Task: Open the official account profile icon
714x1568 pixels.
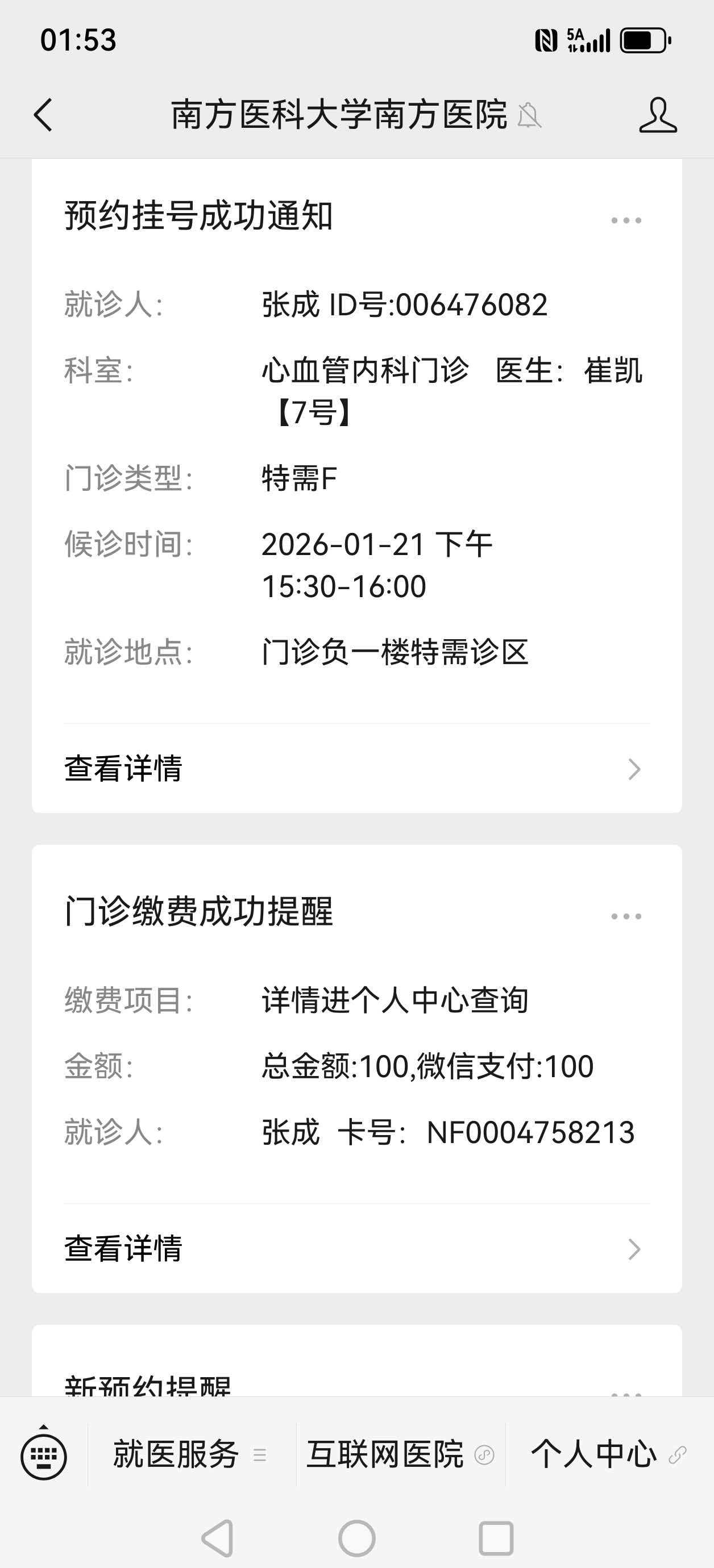Action: coord(657,114)
